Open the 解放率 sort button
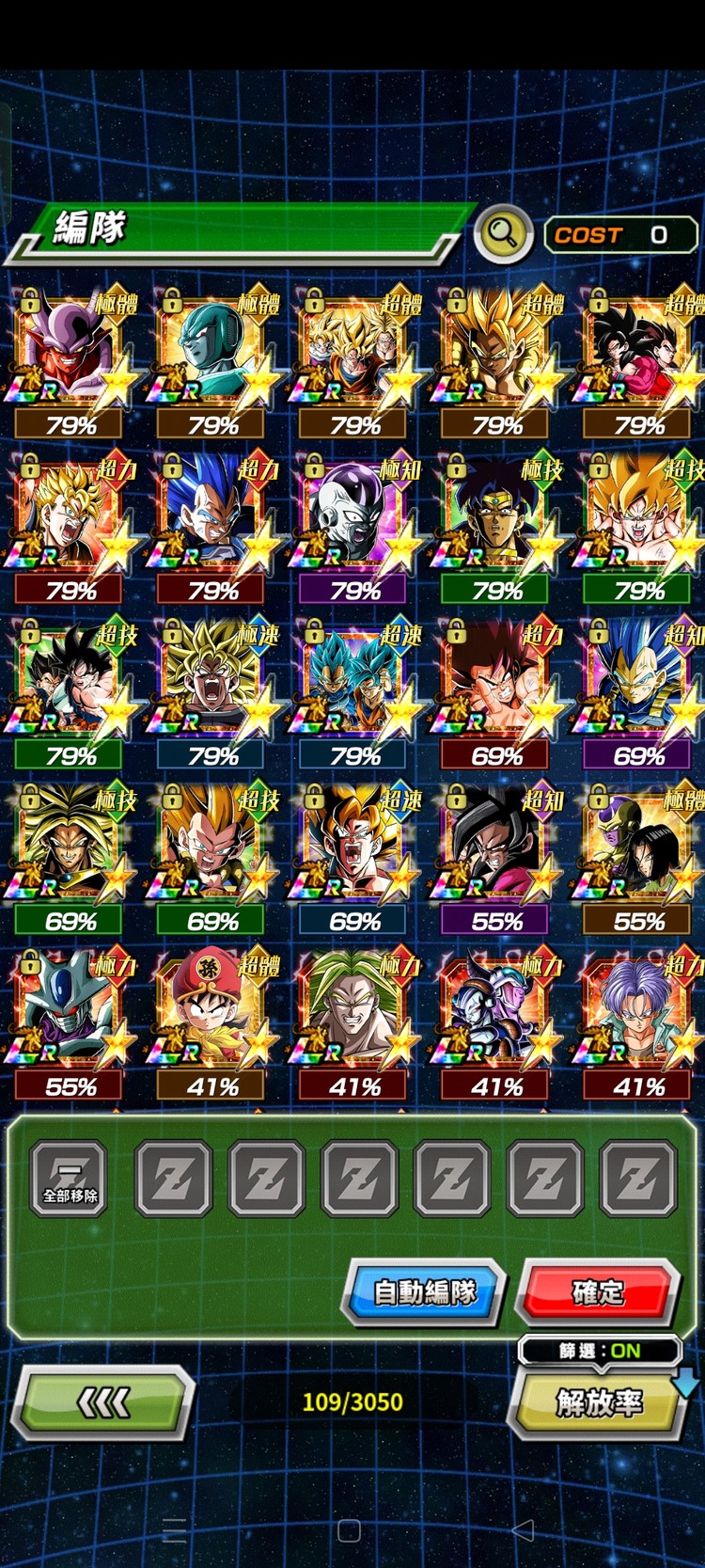705x1568 pixels. click(x=600, y=1402)
